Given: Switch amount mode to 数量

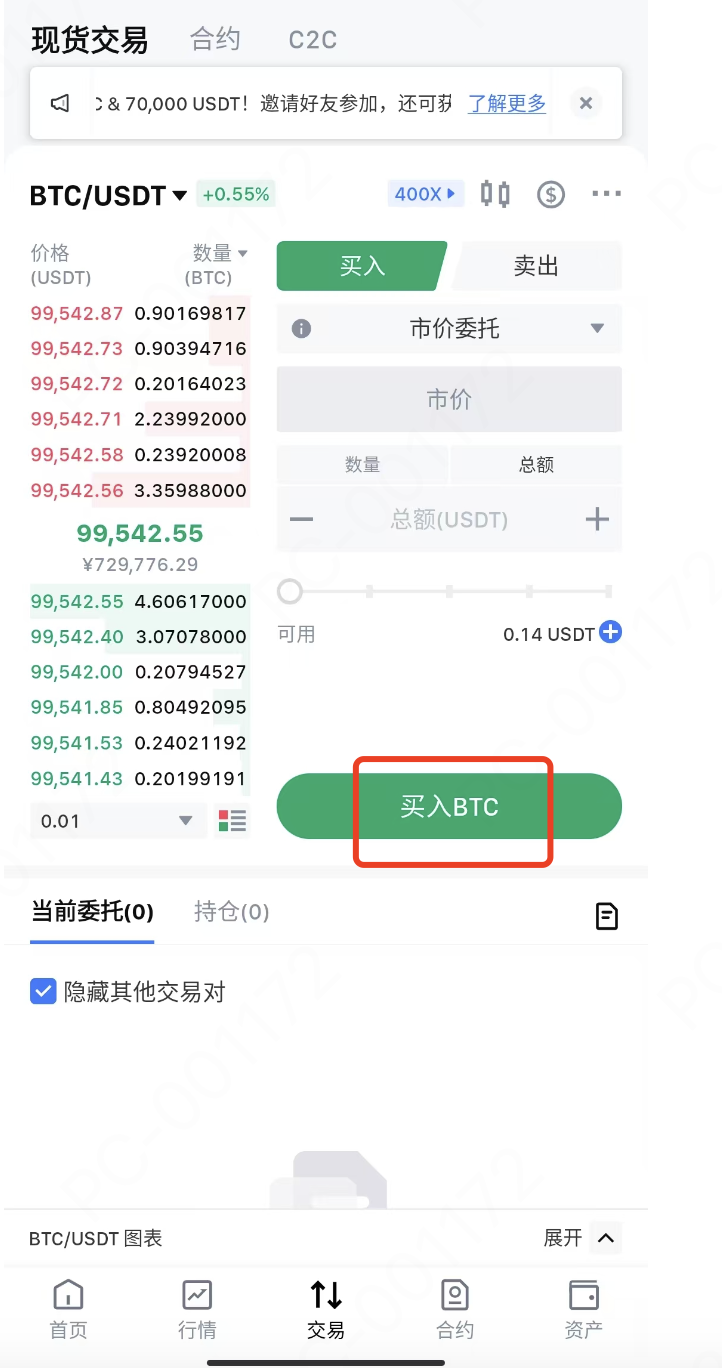Looking at the screenshot, I should (x=362, y=465).
